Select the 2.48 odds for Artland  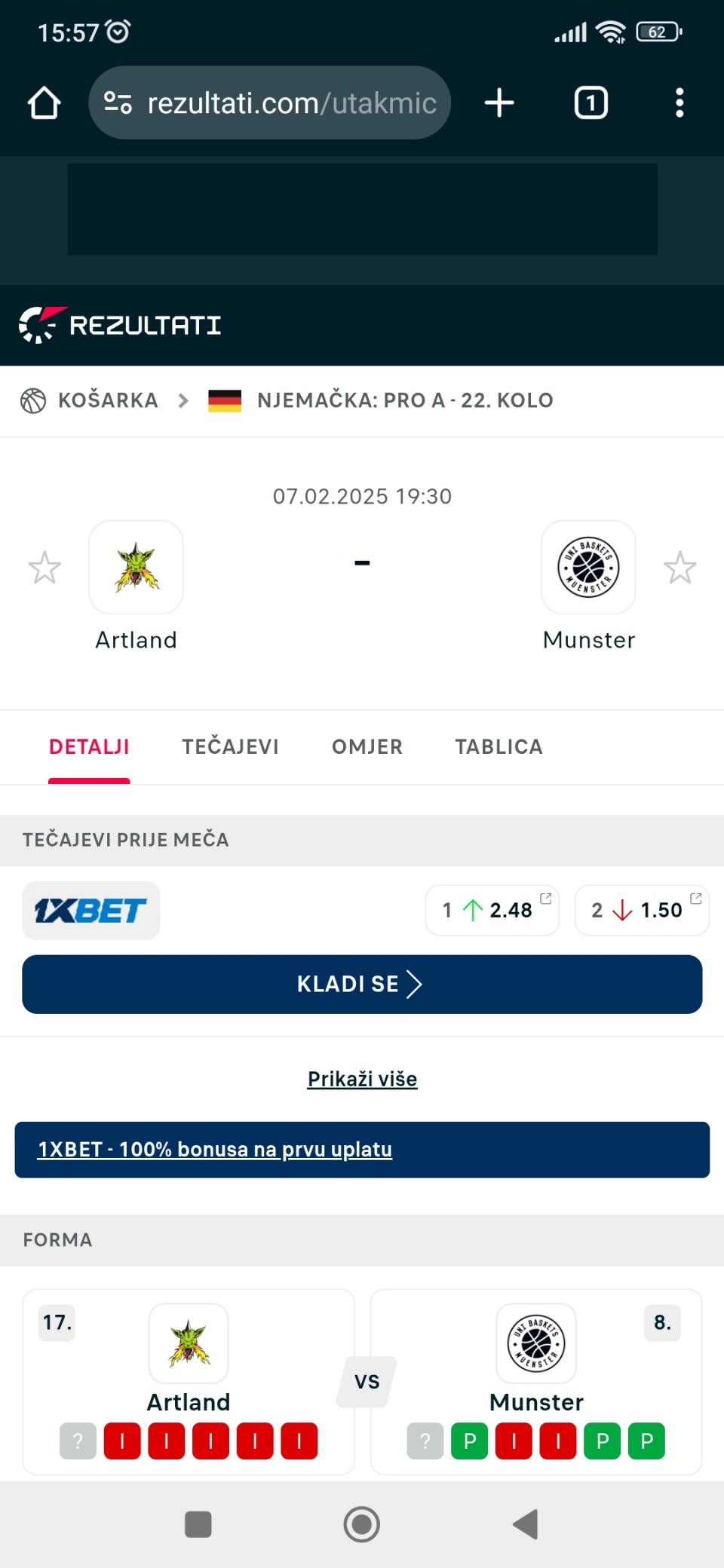pyautogui.click(x=492, y=910)
